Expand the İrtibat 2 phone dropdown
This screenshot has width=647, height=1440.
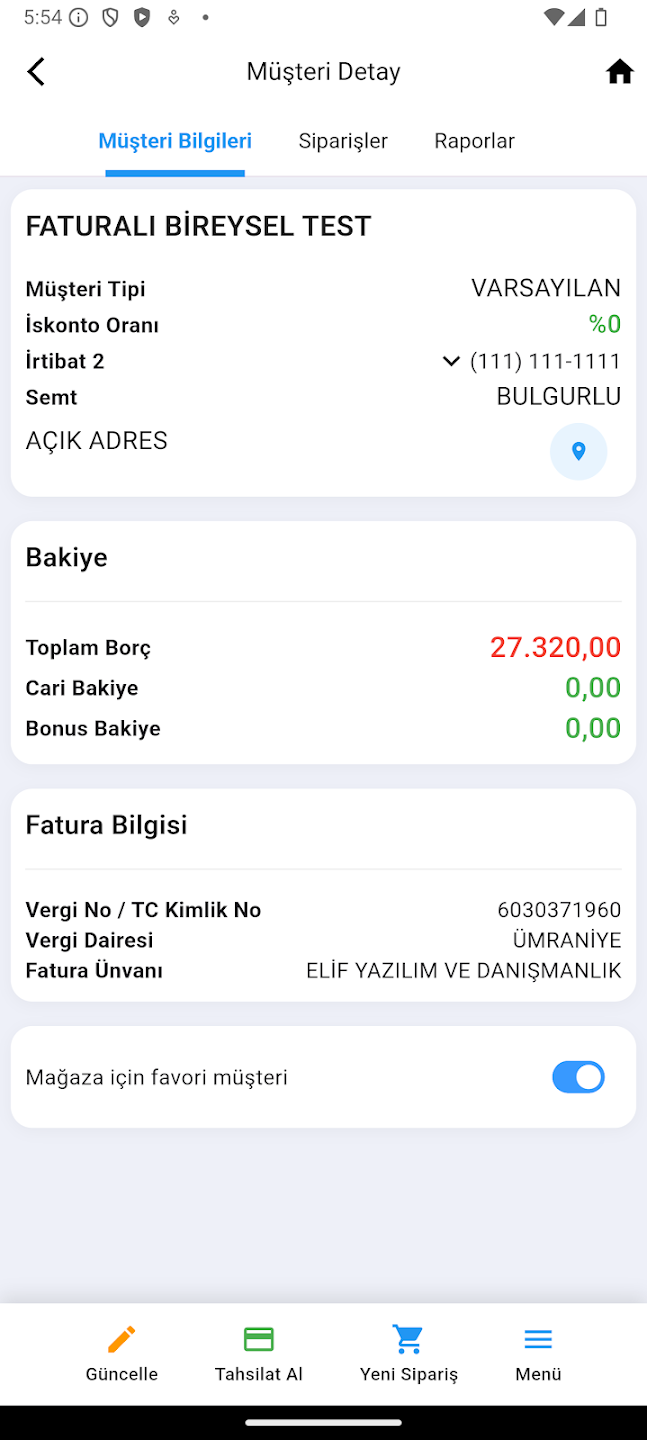click(x=451, y=361)
